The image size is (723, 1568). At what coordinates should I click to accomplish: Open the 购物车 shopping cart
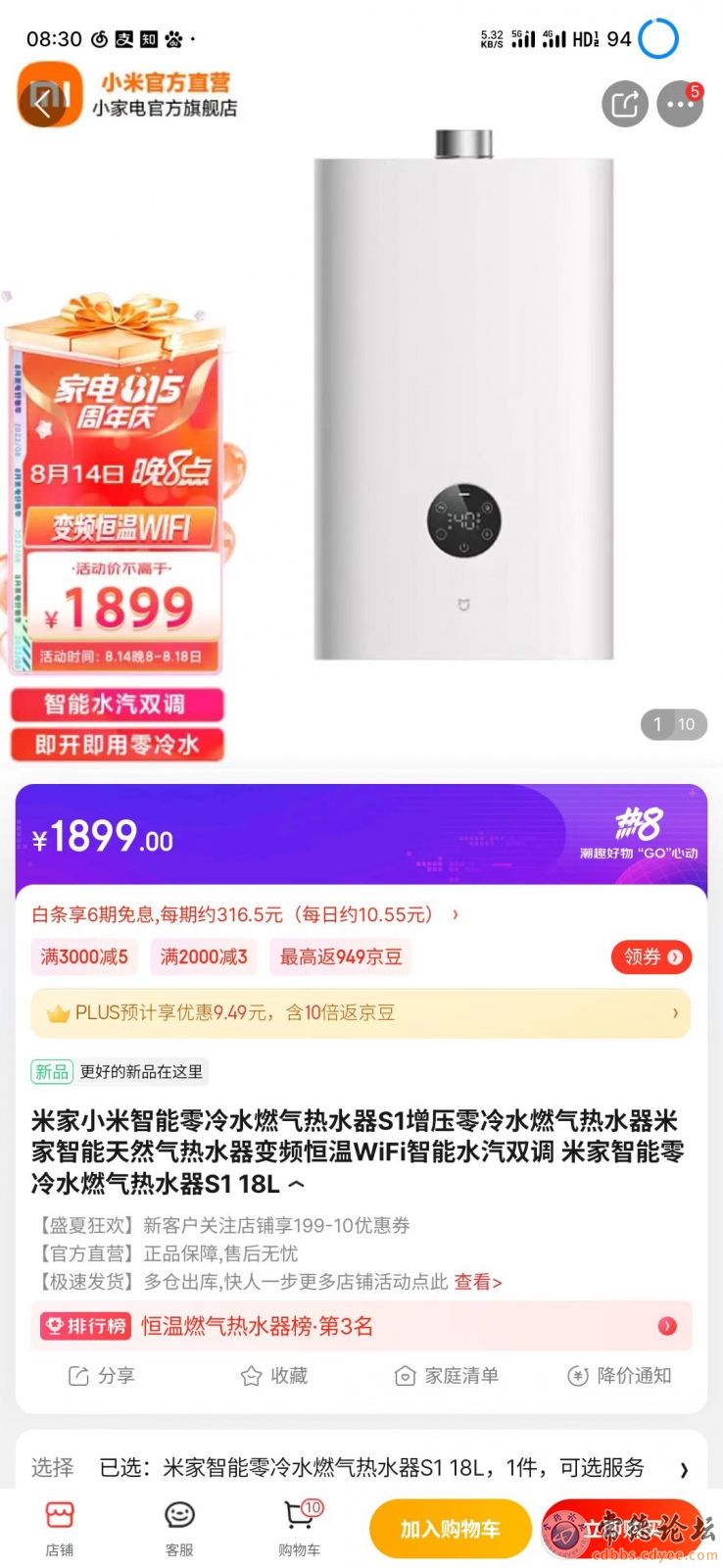299,1527
